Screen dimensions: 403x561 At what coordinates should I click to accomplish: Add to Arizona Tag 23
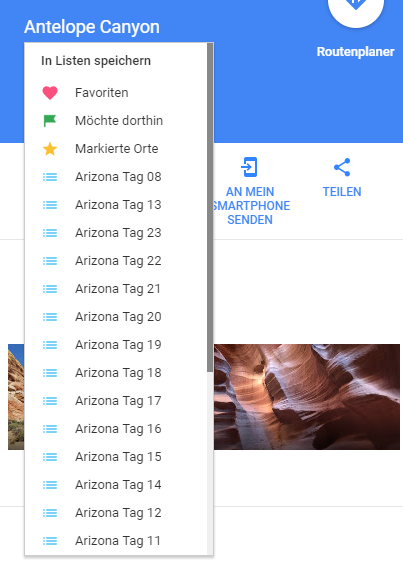(116, 233)
